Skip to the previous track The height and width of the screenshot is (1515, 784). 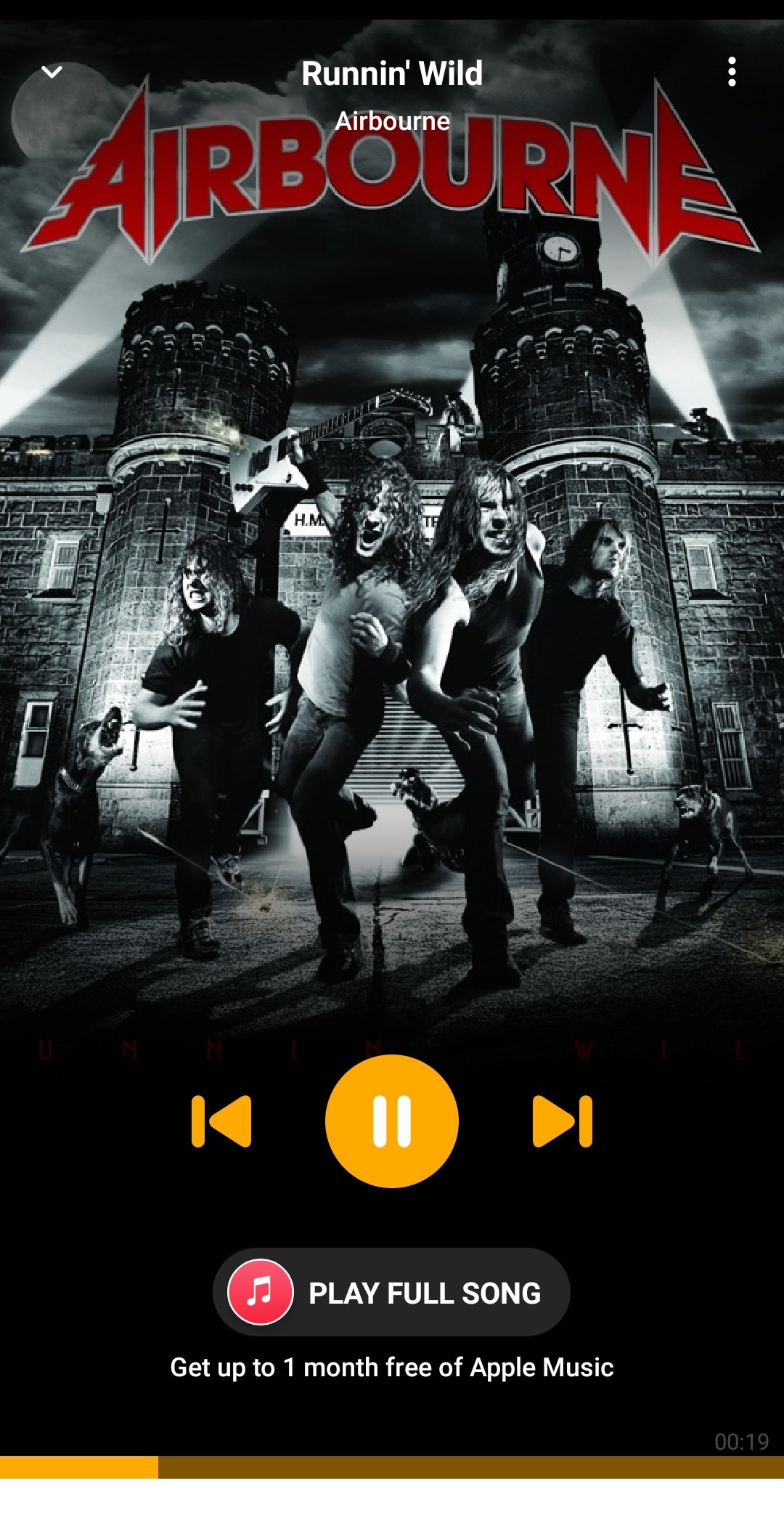coord(221,1121)
